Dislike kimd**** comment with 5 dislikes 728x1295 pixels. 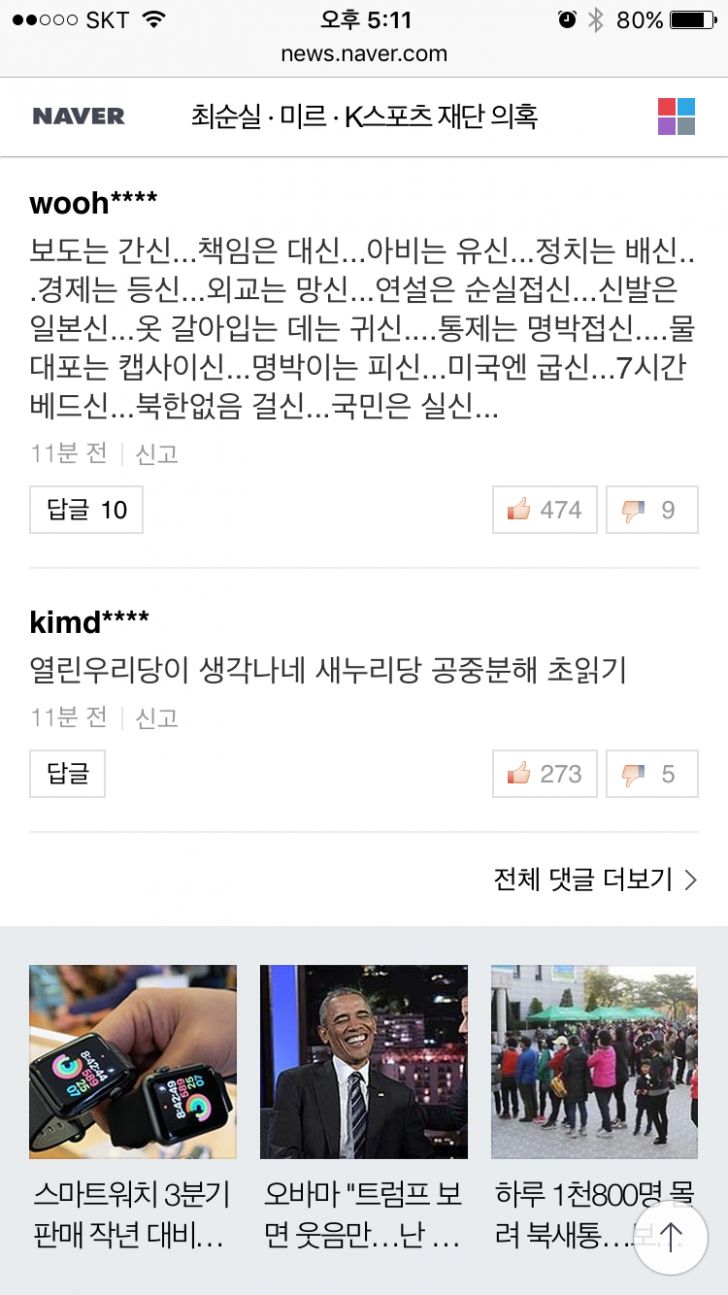(651, 774)
